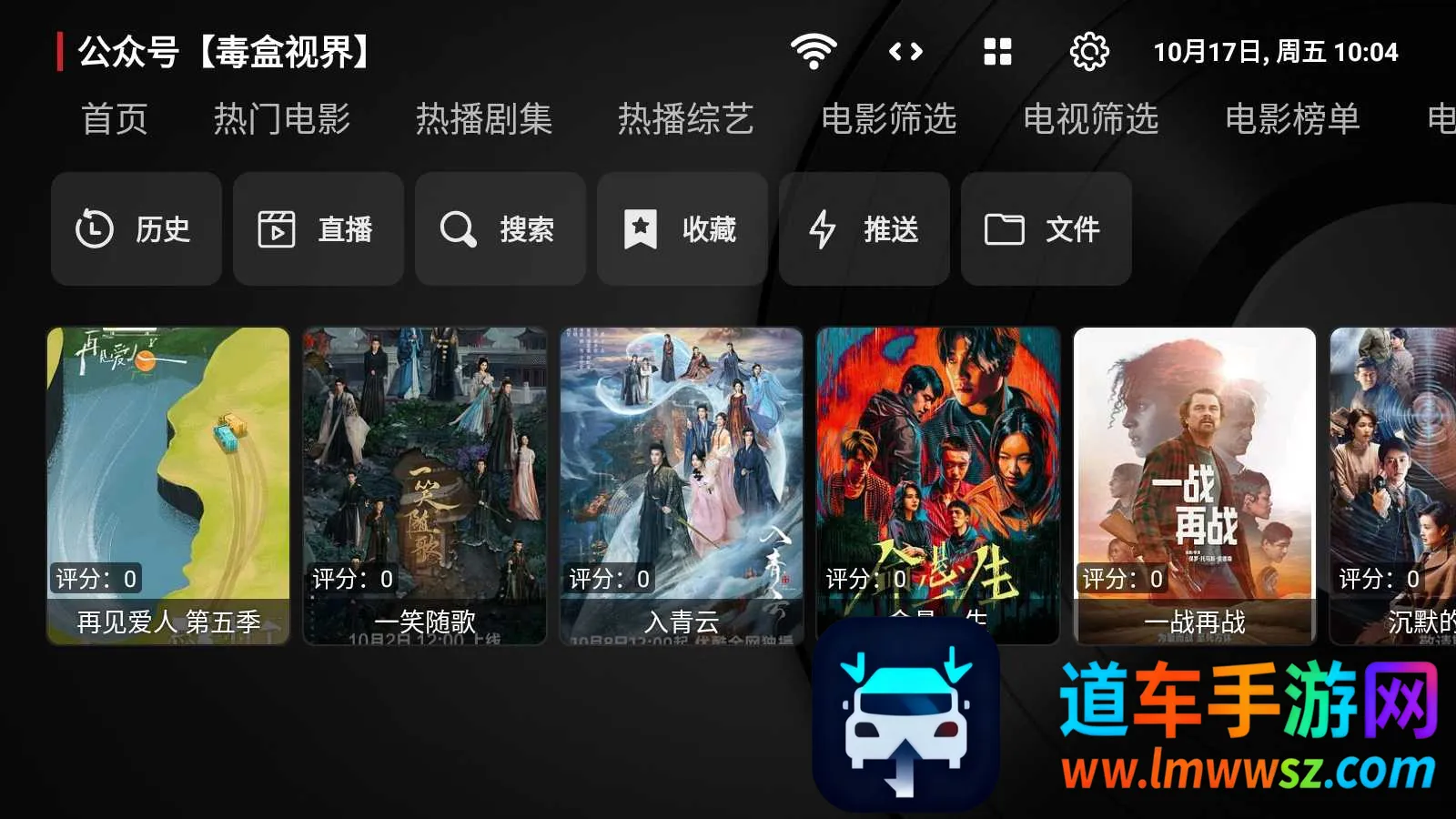Select the 电影榜单 tab
The width and height of the screenshot is (1456, 819).
[1293, 119]
